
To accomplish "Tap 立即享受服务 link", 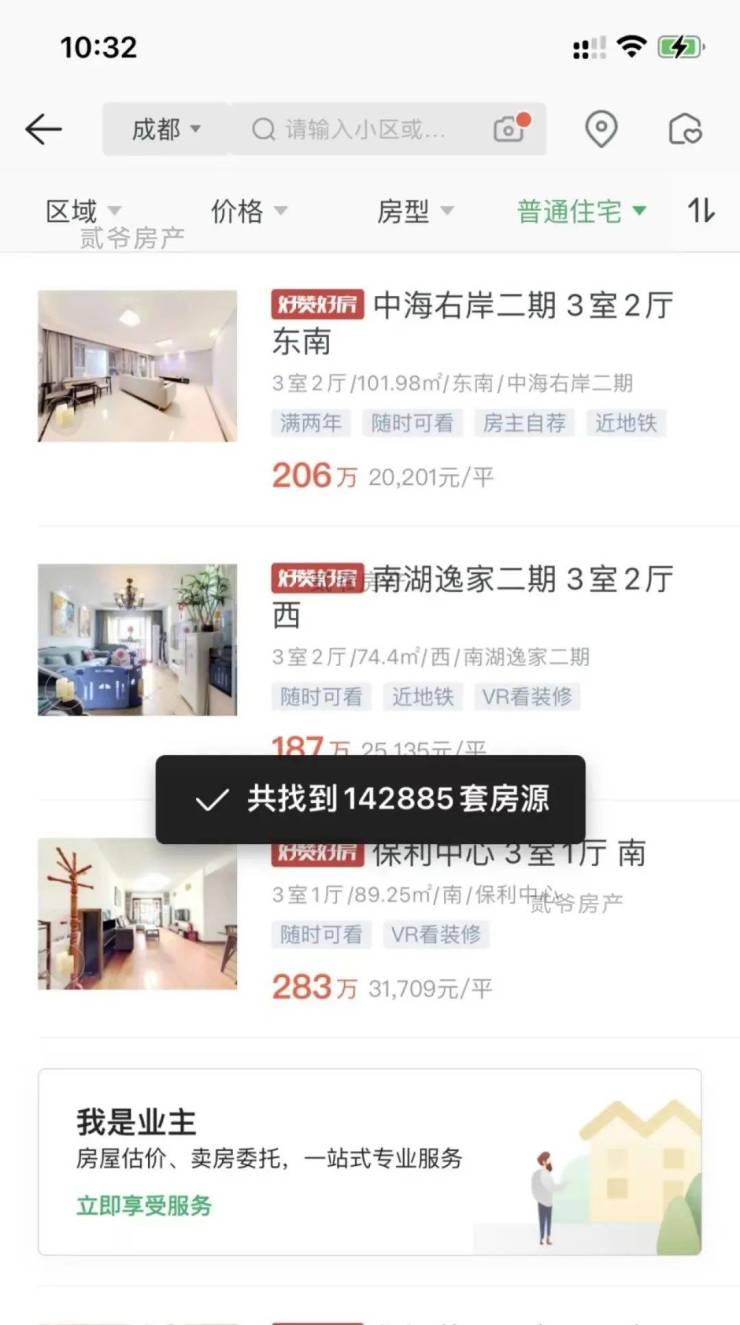I will pos(144,1205).
